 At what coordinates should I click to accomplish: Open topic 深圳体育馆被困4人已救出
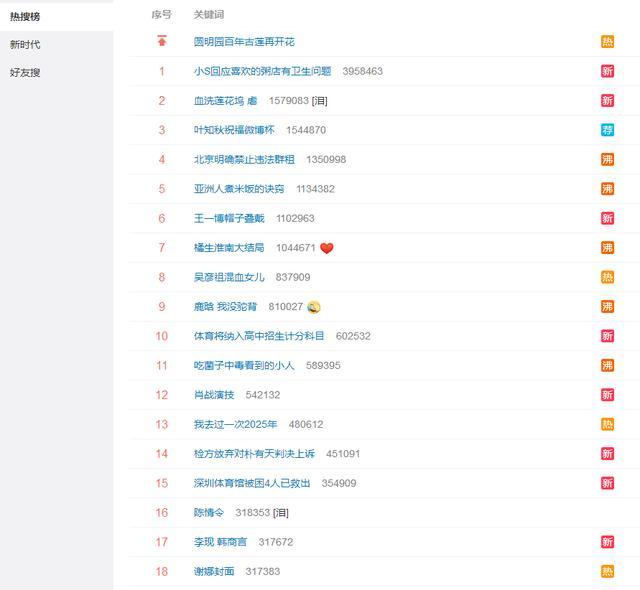(252, 483)
